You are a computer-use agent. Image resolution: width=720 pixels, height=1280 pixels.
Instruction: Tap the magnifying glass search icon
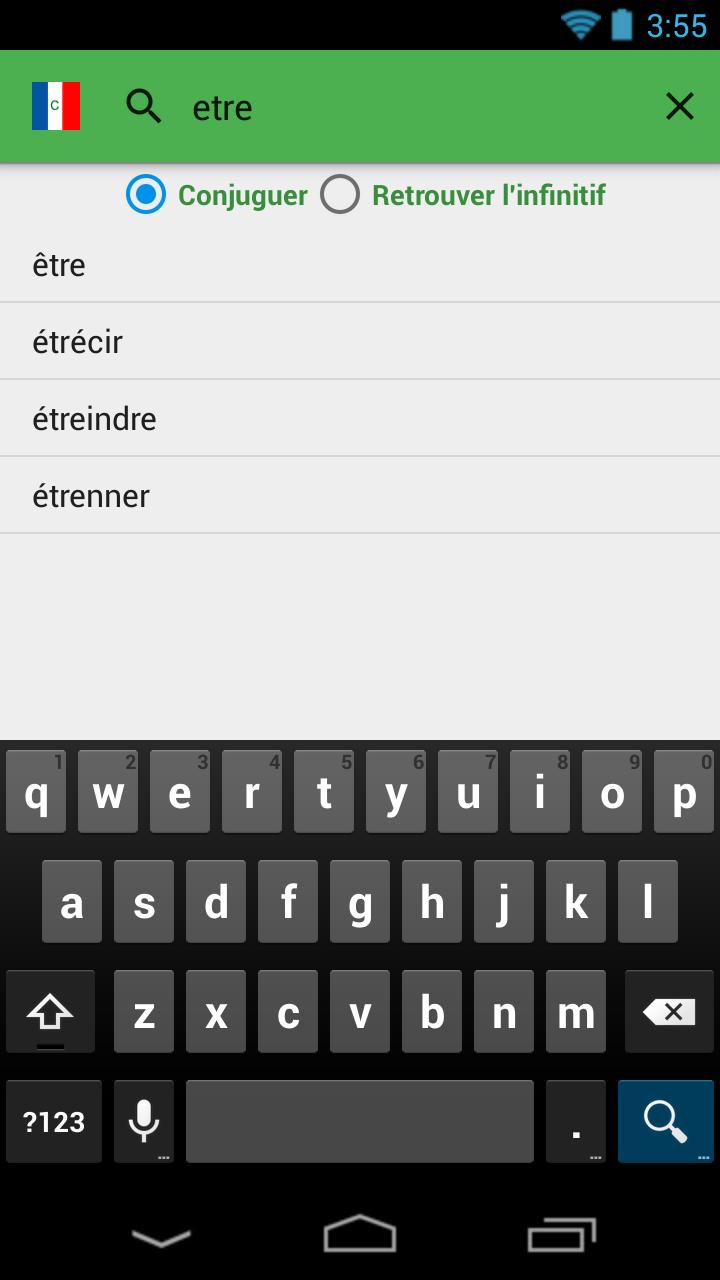click(x=144, y=106)
